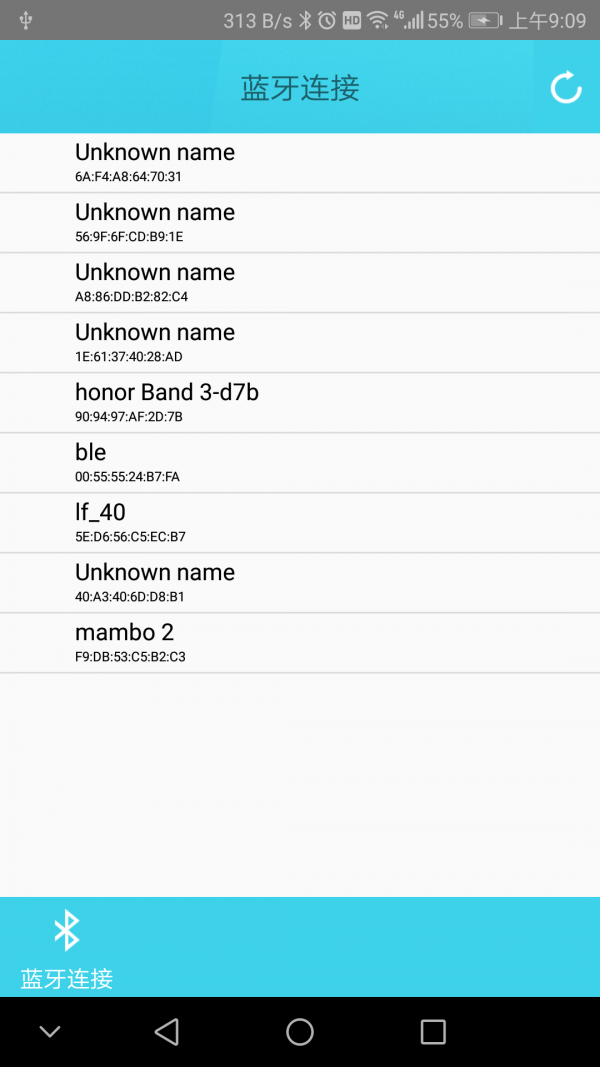600x1067 pixels.
Task: Connect to honor Band 3-d7b
Action: 300,403
